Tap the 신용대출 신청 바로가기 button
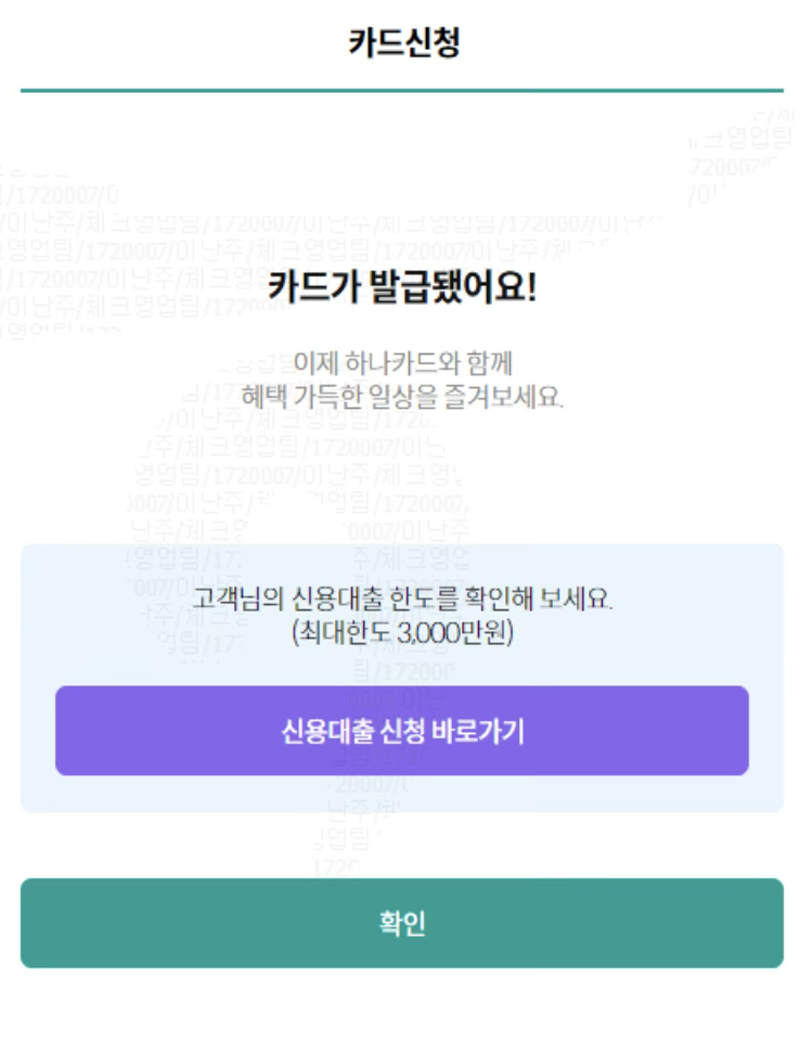This screenshot has height=1062, width=800. tap(401, 731)
